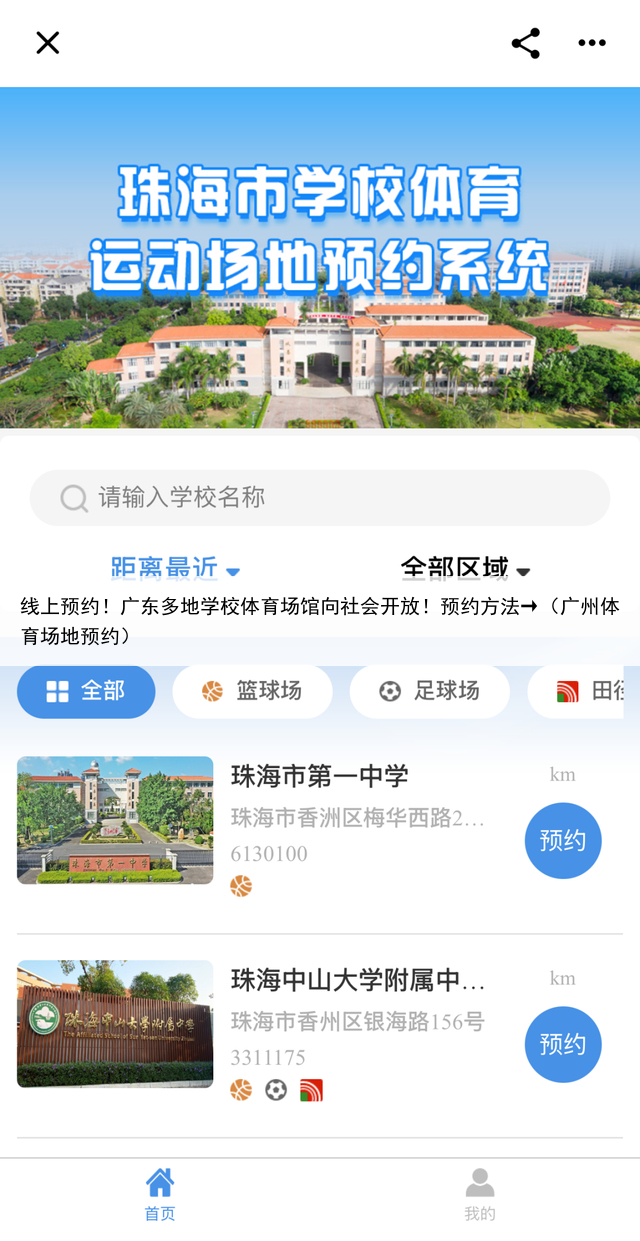The width and height of the screenshot is (640, 1241).
Task: Share this booking page
Action: [x=525, y=43]
